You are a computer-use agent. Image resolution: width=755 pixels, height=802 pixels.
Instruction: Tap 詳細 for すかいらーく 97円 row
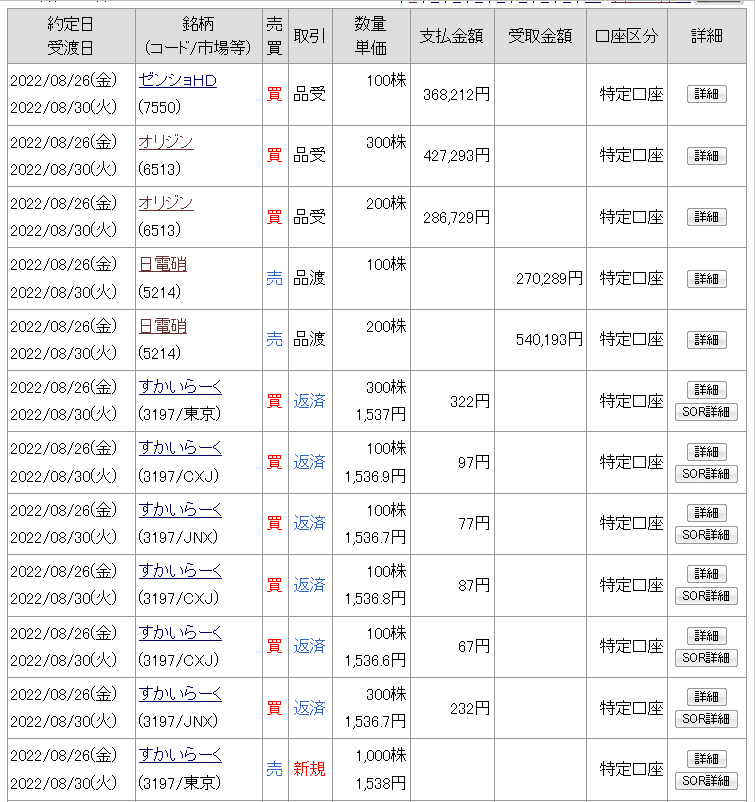coord(706,451)
